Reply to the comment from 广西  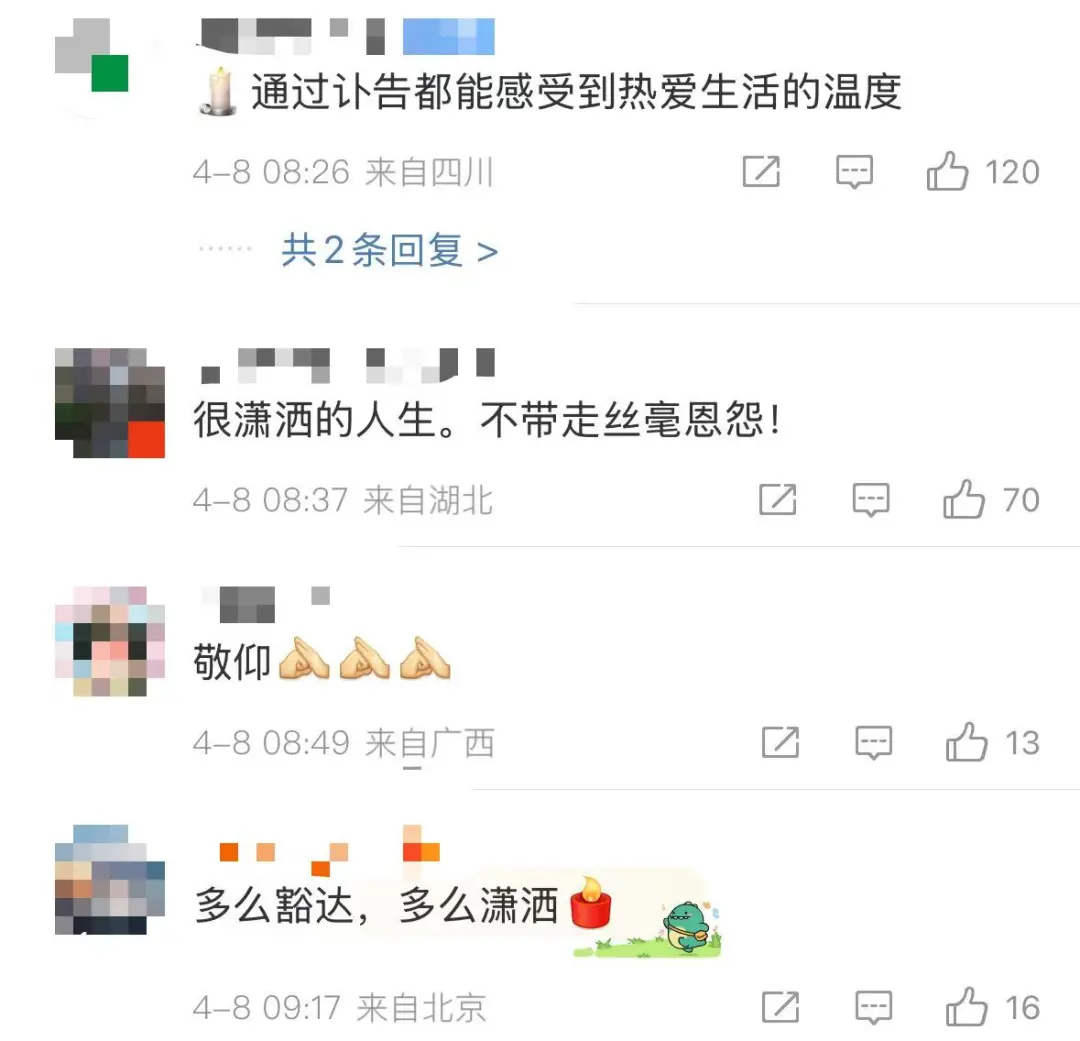coord(873,743)
